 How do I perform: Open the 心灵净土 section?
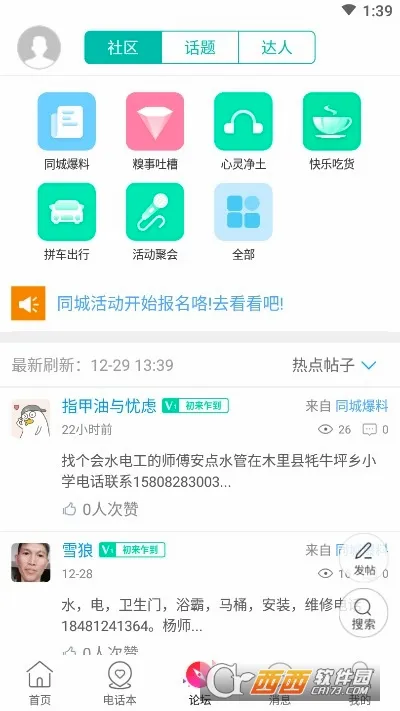(x=243, y=131)
